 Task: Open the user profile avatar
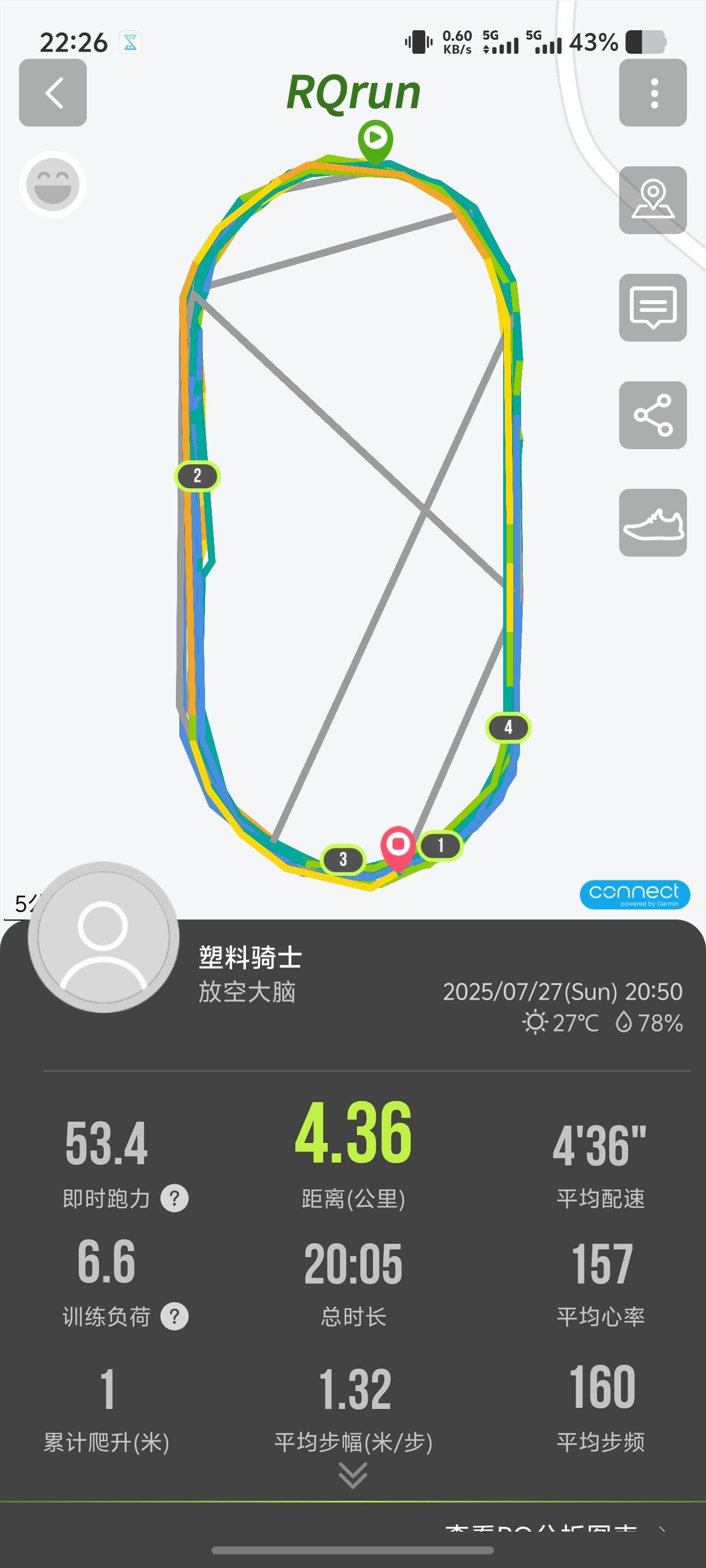(x=104, y=938)
